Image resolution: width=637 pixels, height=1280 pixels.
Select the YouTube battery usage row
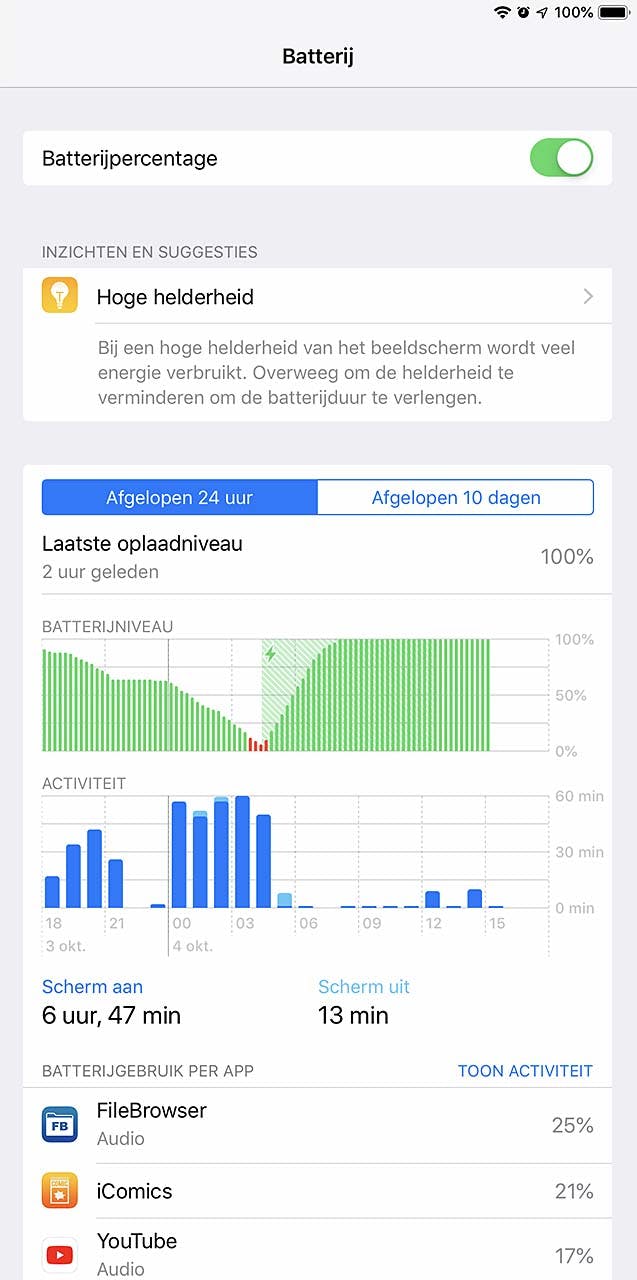pos(318,1253)
